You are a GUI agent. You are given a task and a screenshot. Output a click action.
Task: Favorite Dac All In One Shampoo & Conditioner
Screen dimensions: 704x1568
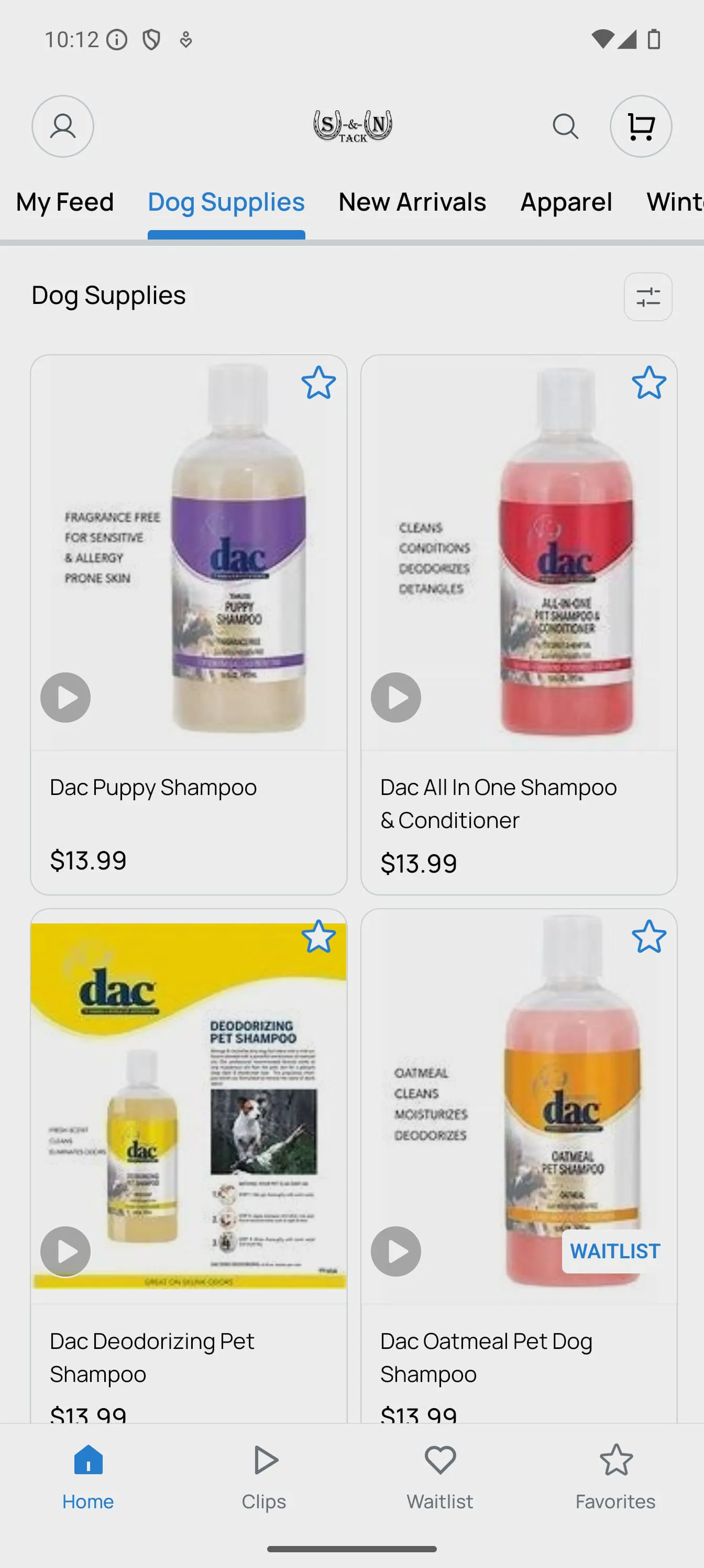click(x=648, y=383)
